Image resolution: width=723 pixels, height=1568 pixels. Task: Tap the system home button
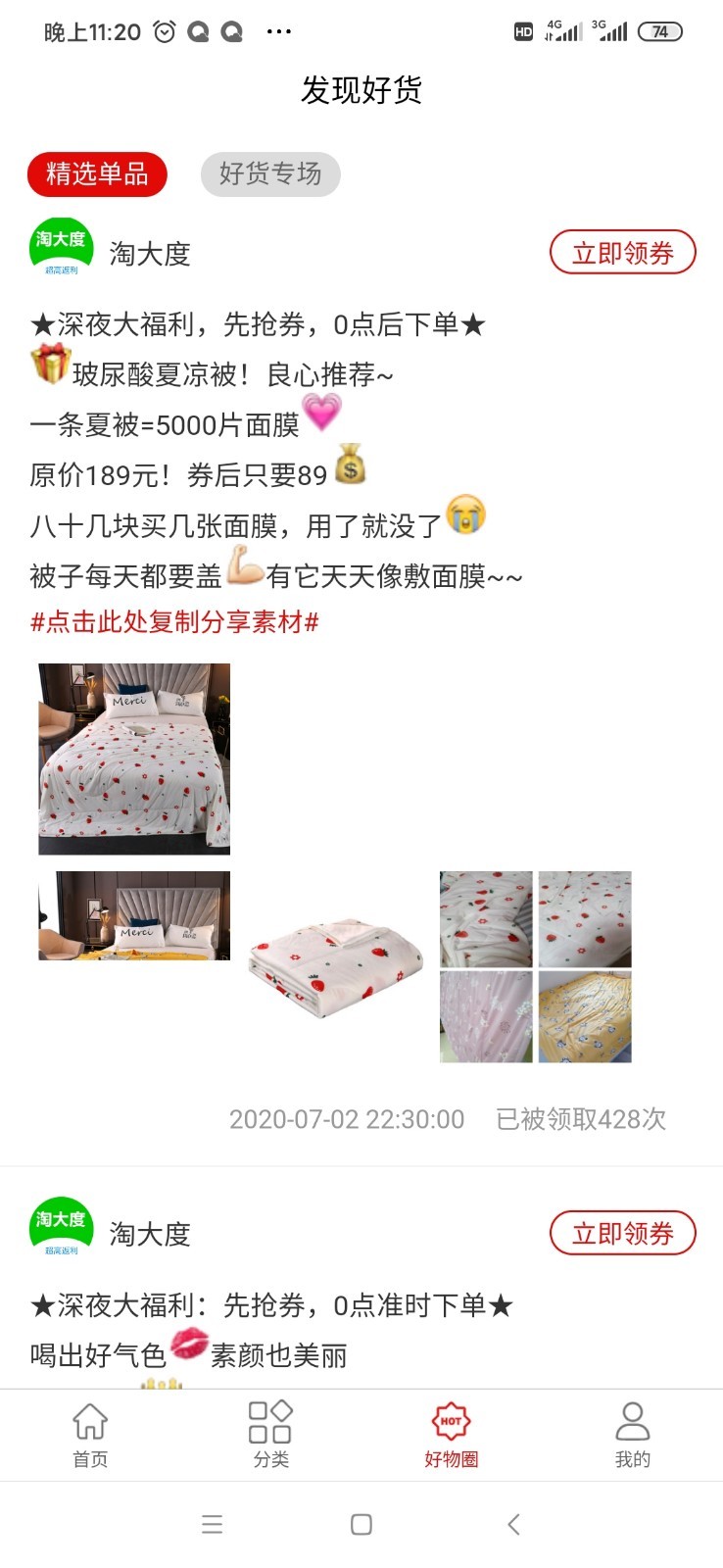click(x=361, y=1524)
